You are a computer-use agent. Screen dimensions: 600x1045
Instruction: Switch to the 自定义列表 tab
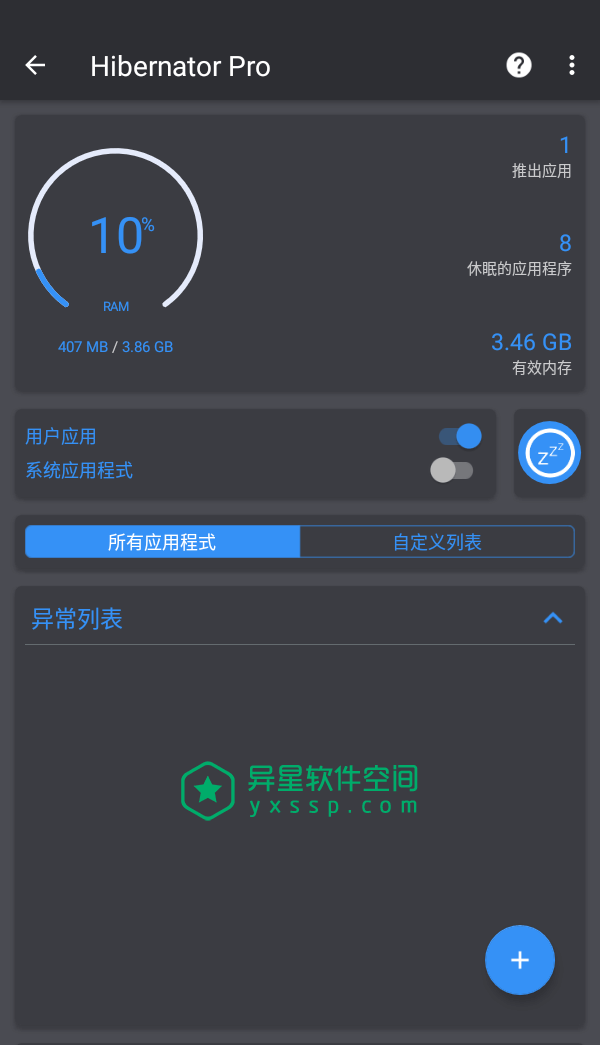click(437, 542)
